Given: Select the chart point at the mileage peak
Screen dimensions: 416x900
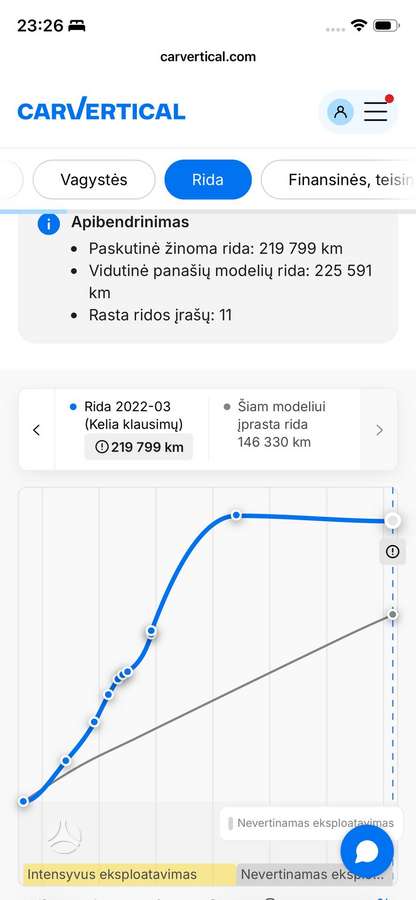Looking at the screenshot, I should pos(236,515).
